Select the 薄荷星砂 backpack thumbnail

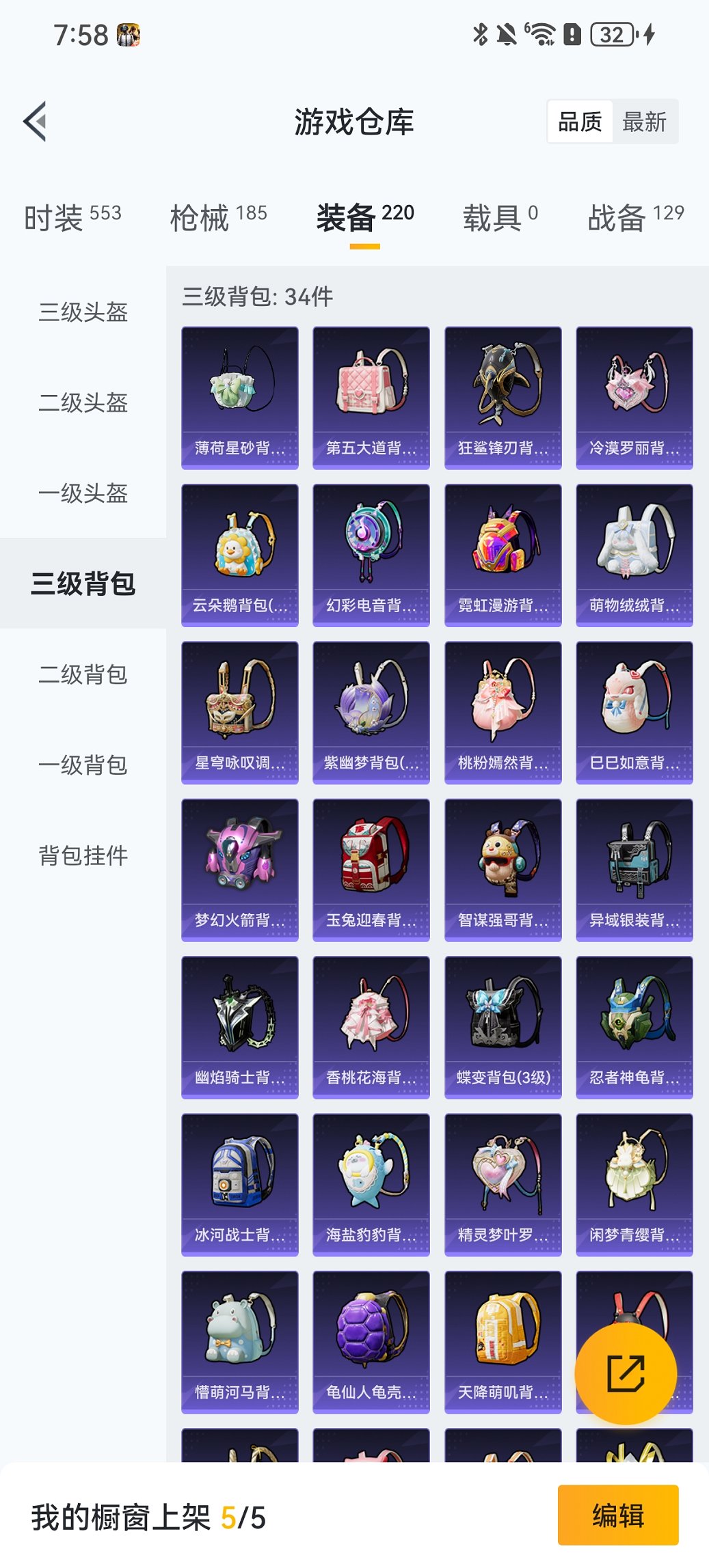click(x=239, y=396)
